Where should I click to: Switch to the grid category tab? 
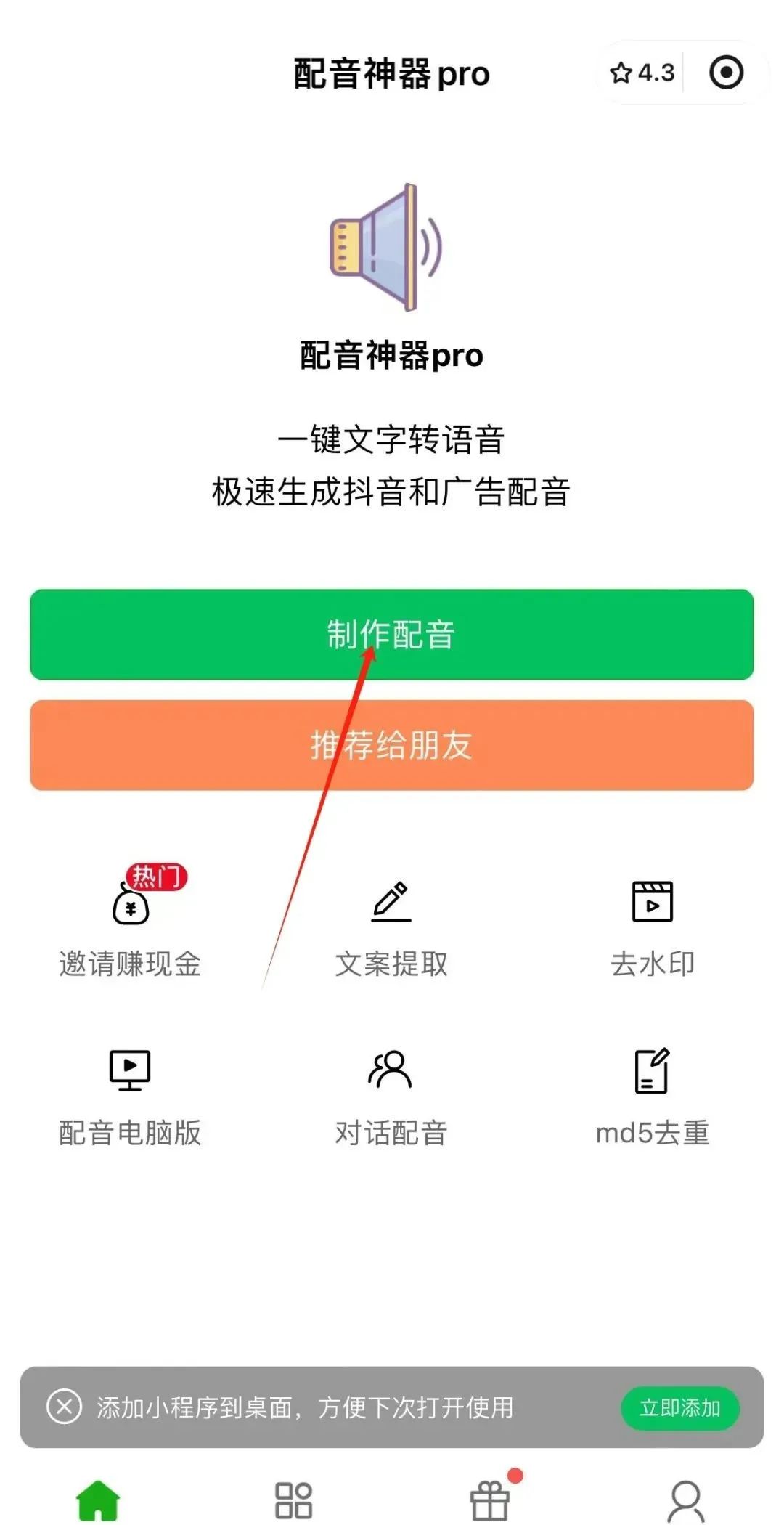(x=293, y=1501)
